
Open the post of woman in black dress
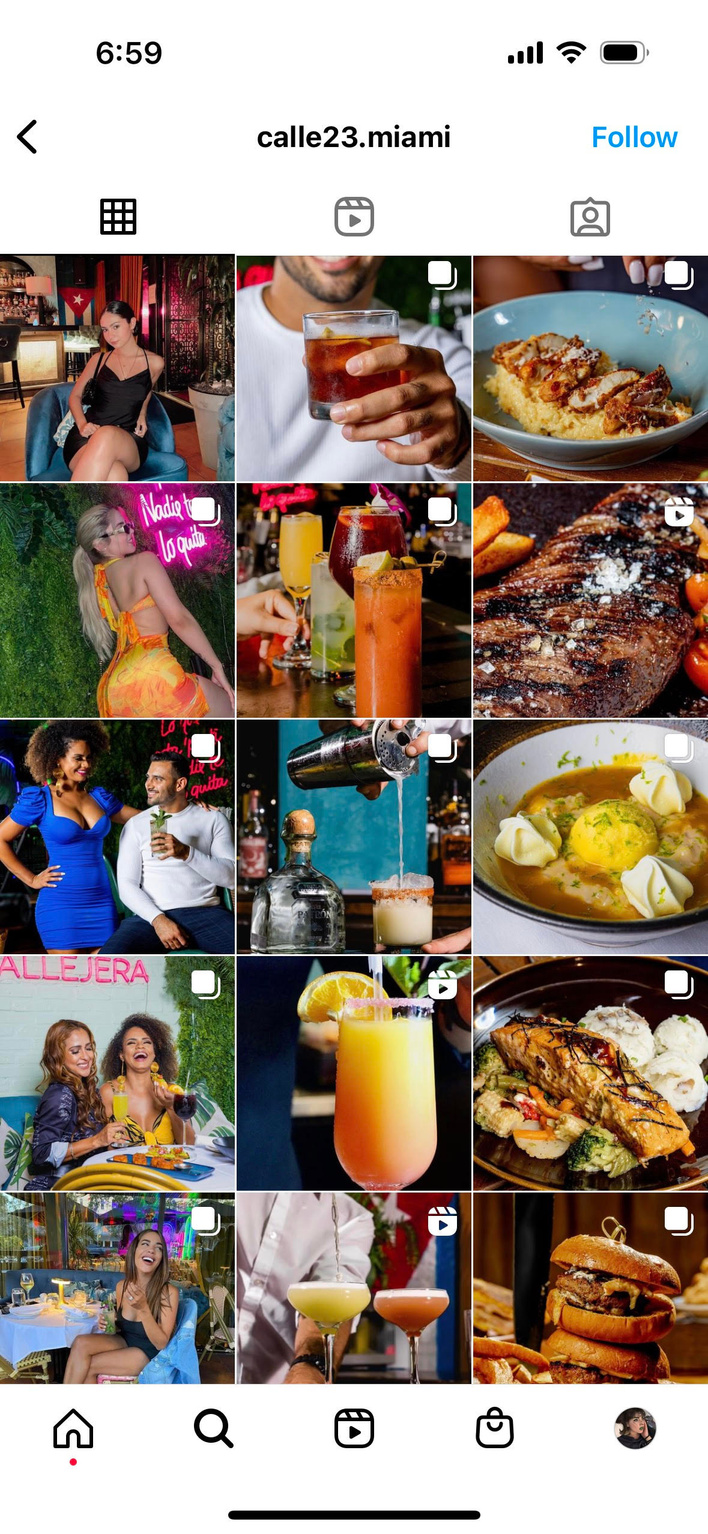pyautogui.click(x=117, y=368)
